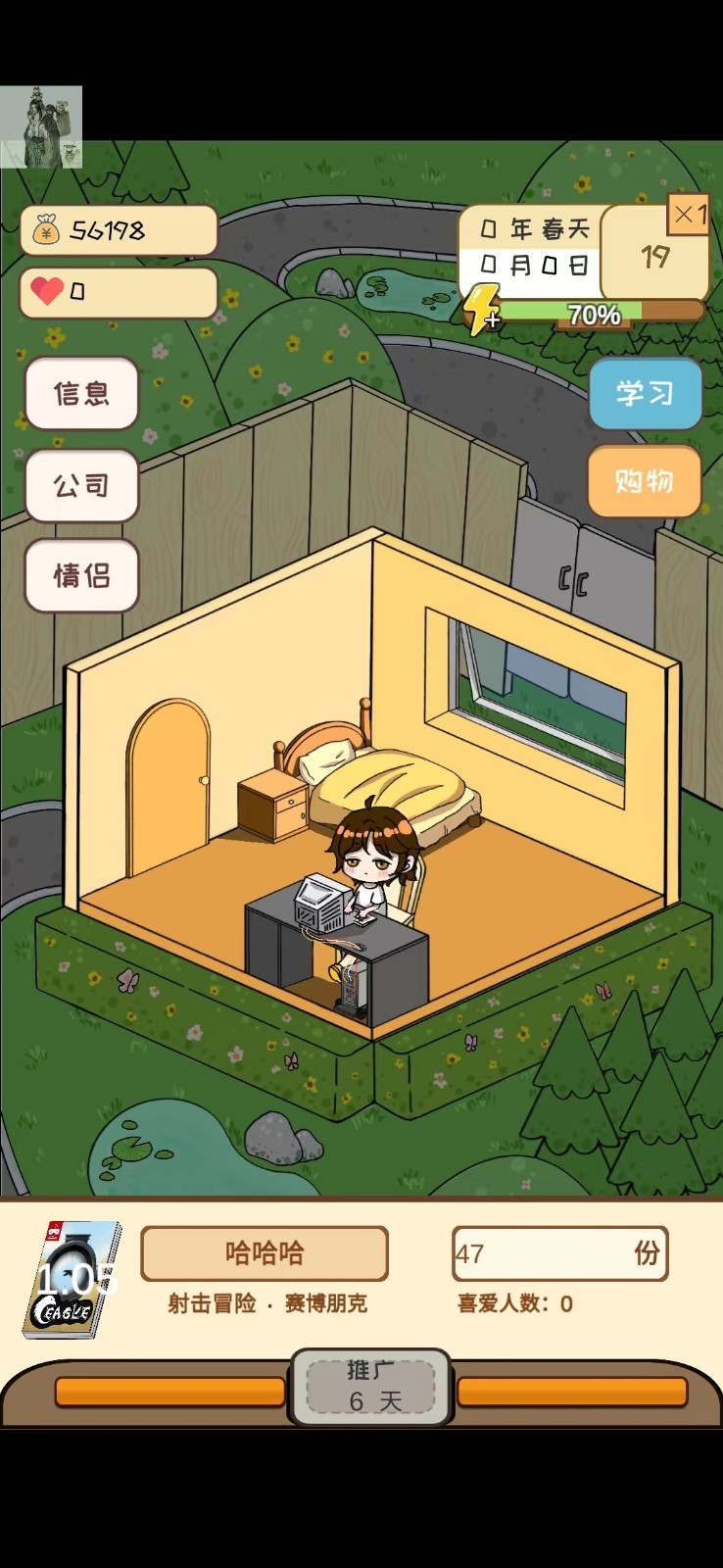Viewport: 723px width, 1568px height.
Task: Click the 喜爱人数 fans label
Action: [513, 1303]
